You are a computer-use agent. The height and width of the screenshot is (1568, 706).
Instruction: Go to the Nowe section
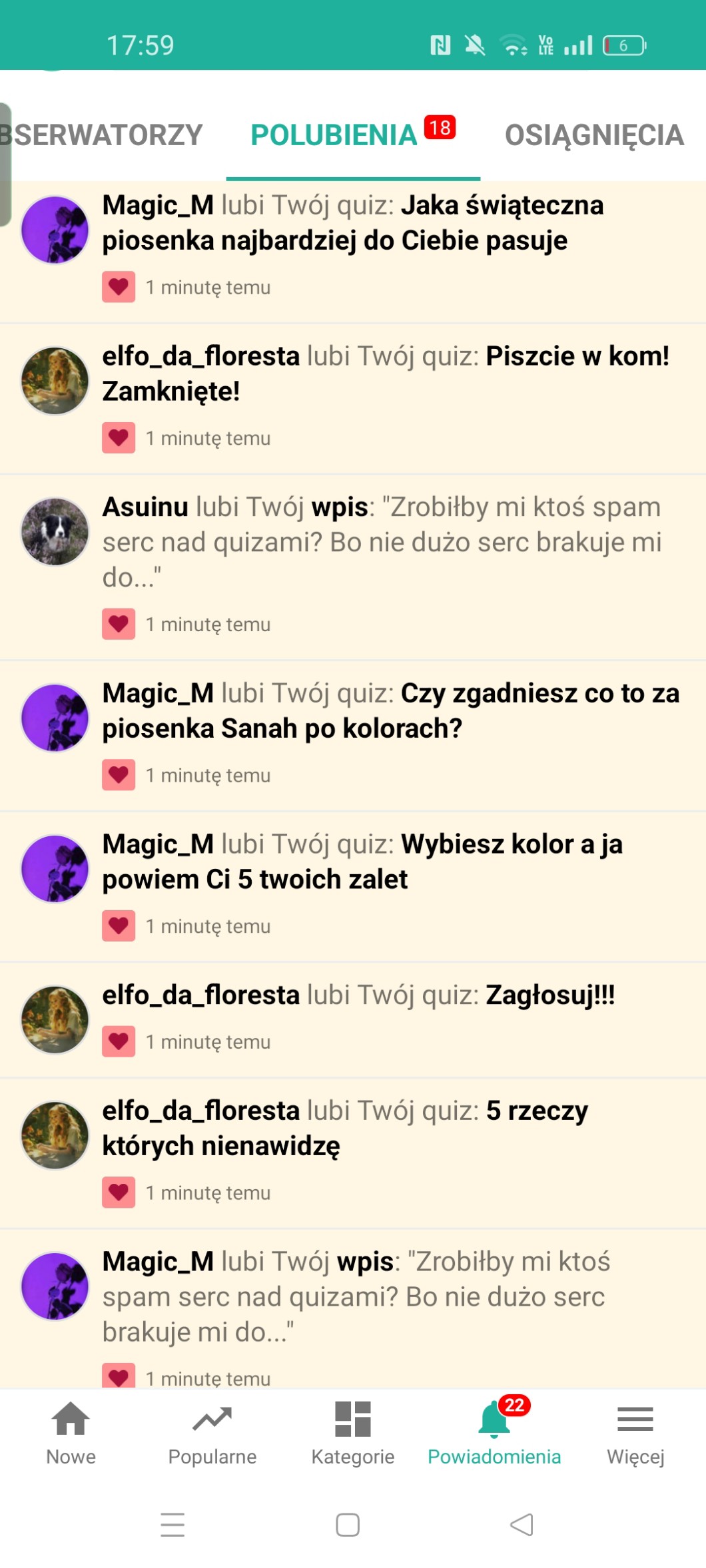(x=71, y=1432)
